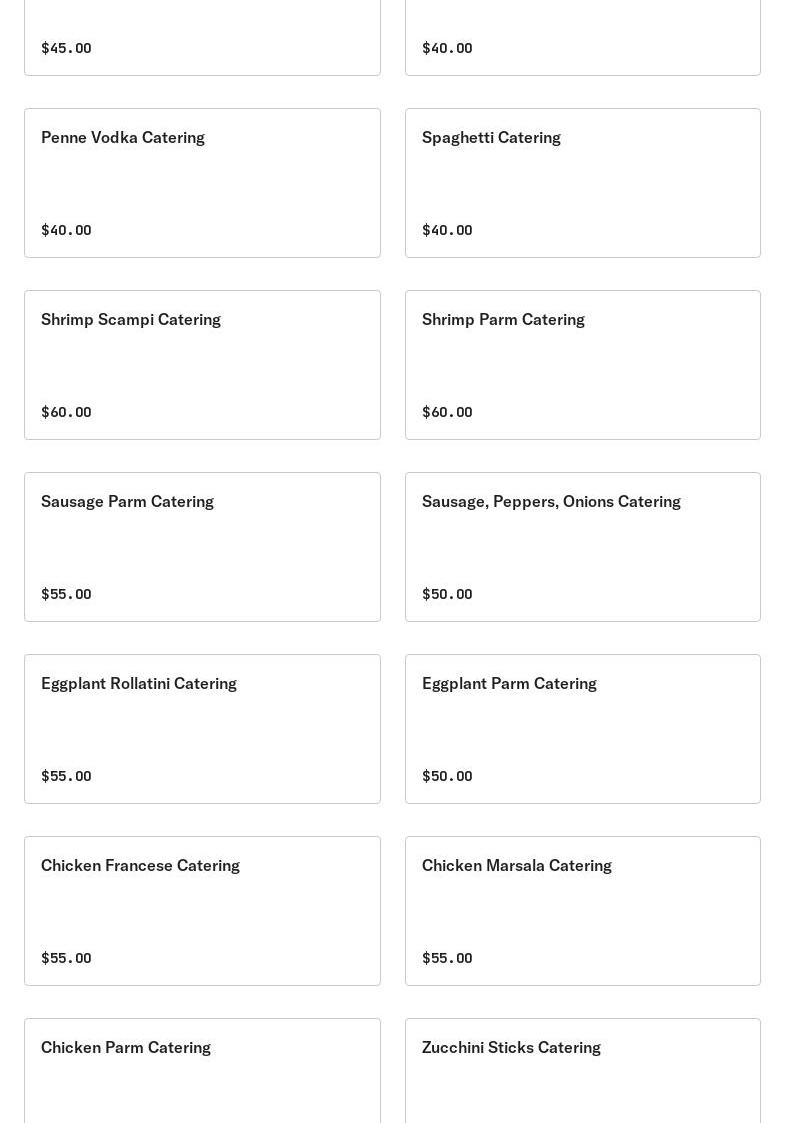This screenshot has width=785, height=1123.
Task: Choose the Shrimp Parm Catering card
Action: [583, 365]
